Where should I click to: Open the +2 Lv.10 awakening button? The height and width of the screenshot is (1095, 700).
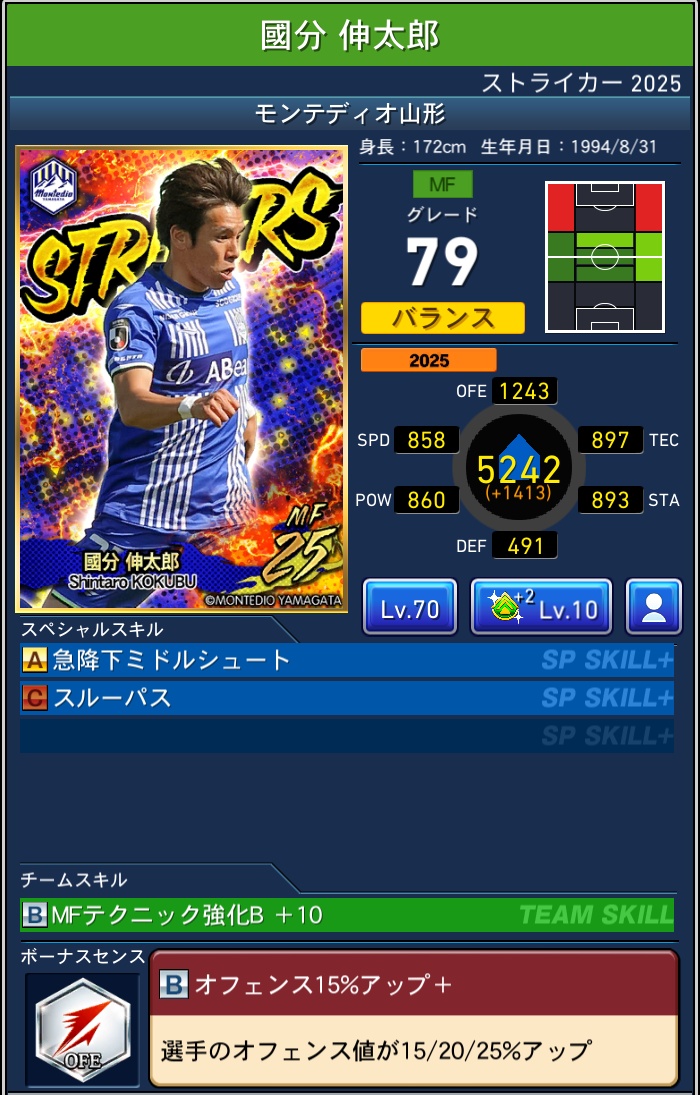click(541, 607)
